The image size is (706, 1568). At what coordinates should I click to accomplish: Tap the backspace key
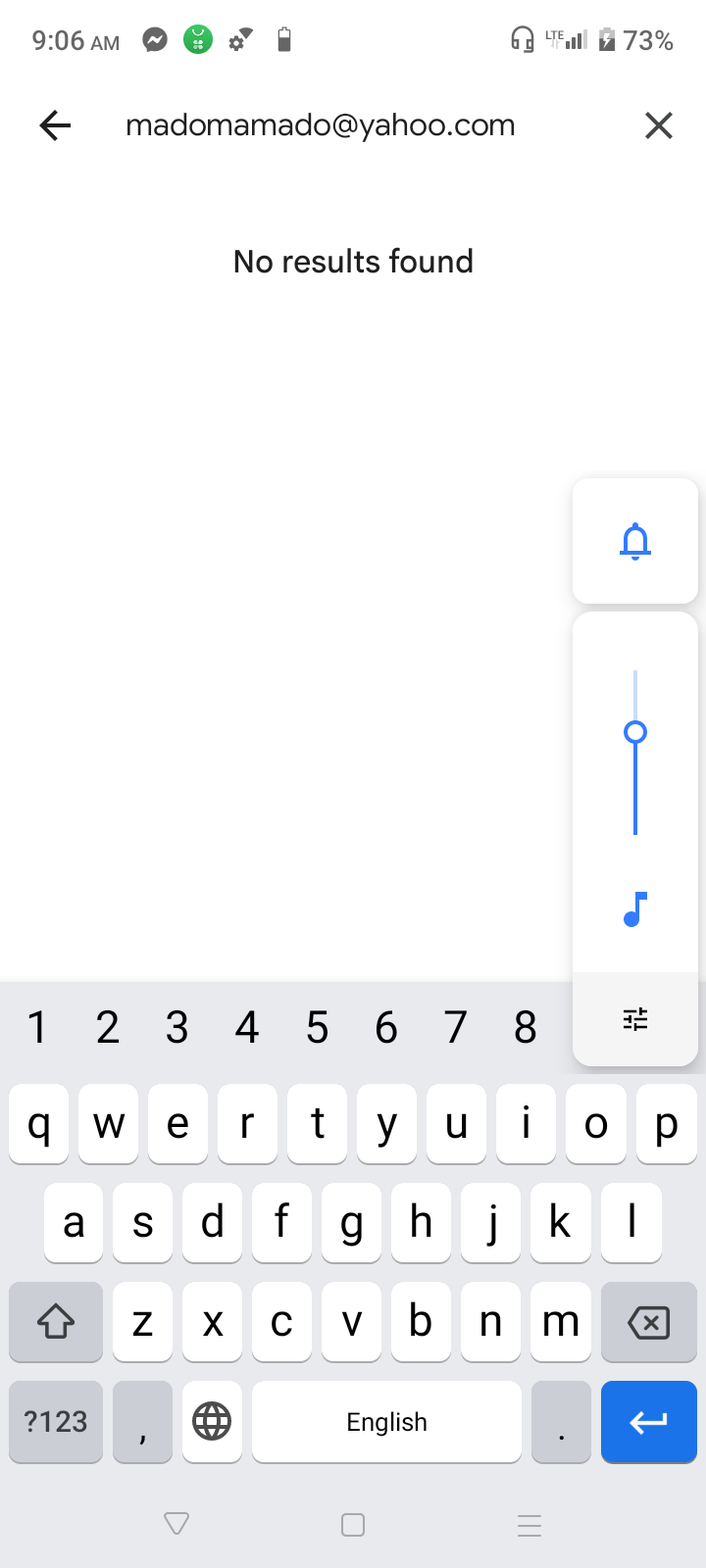(649, 1322)
